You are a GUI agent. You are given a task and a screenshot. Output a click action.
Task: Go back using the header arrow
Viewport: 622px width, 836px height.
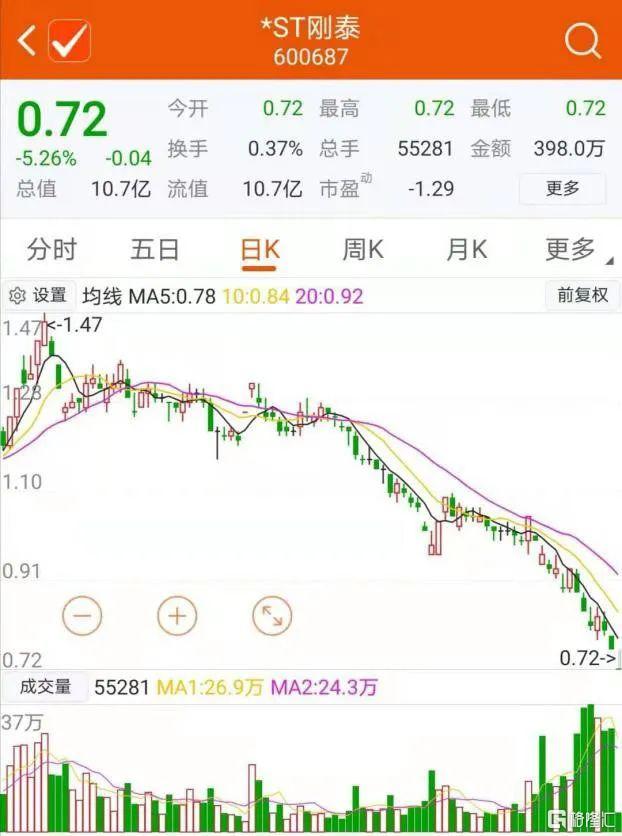27,41
